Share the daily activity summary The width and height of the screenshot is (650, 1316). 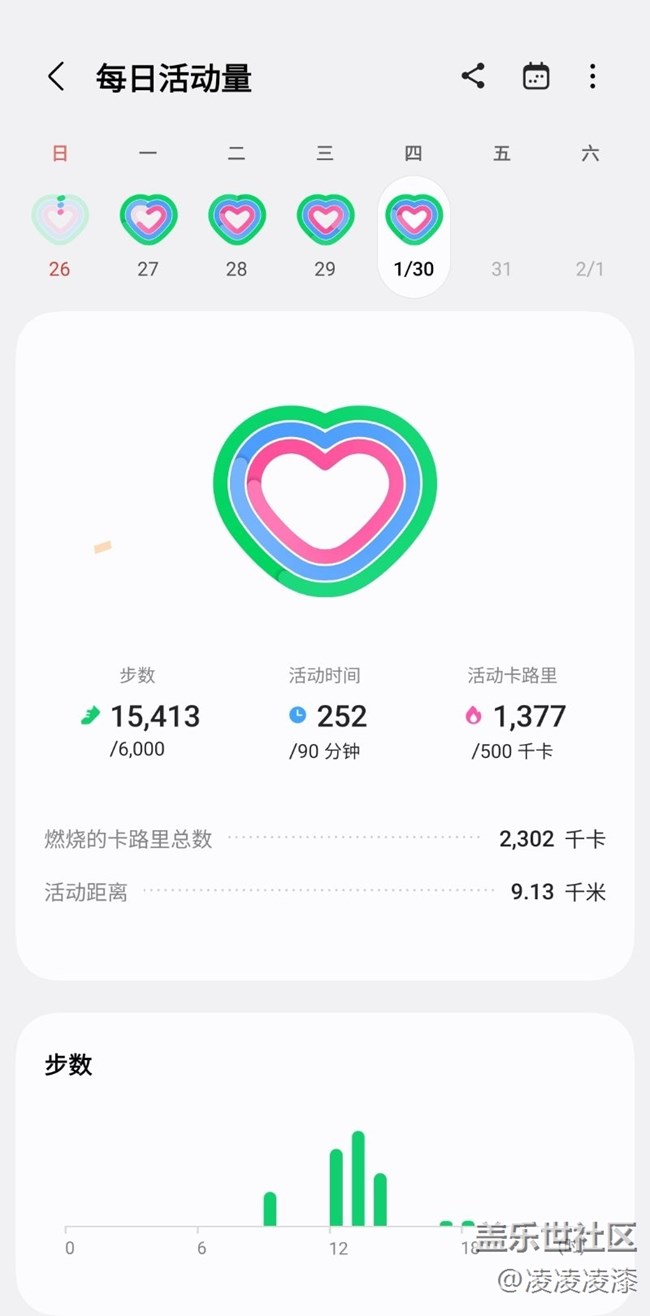click(473, 76)
